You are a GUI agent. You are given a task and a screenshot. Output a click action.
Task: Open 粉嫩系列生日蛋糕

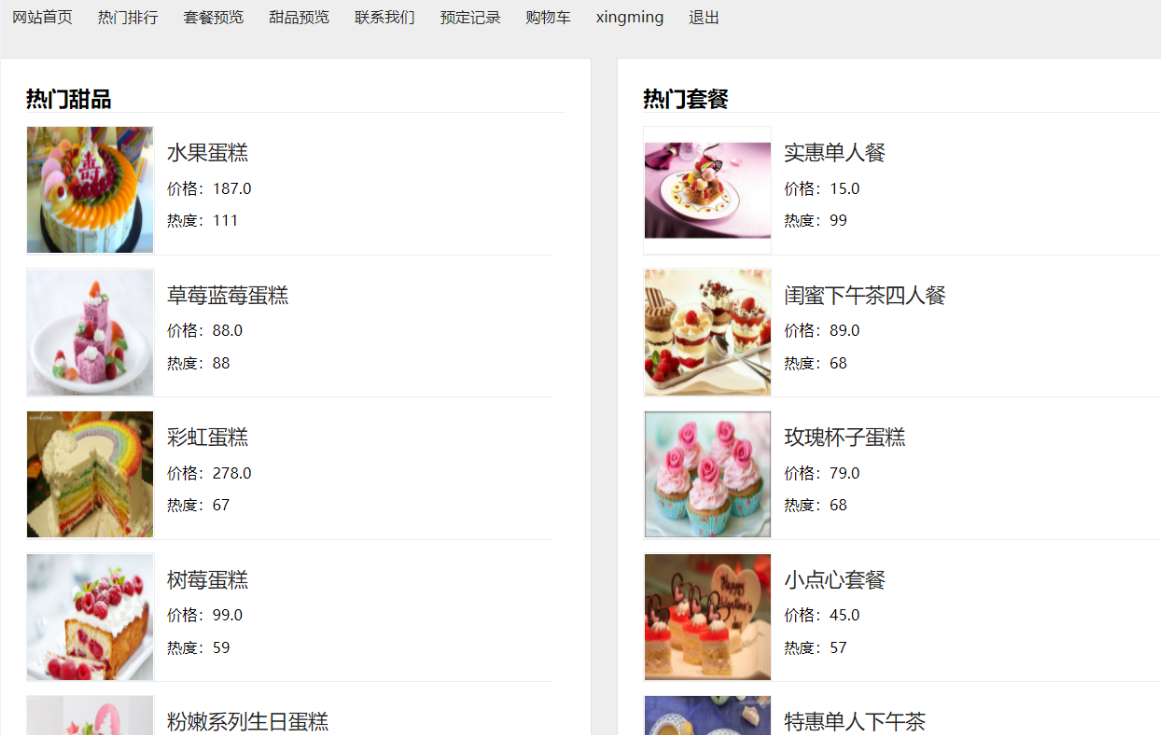[x=247, y=721]
